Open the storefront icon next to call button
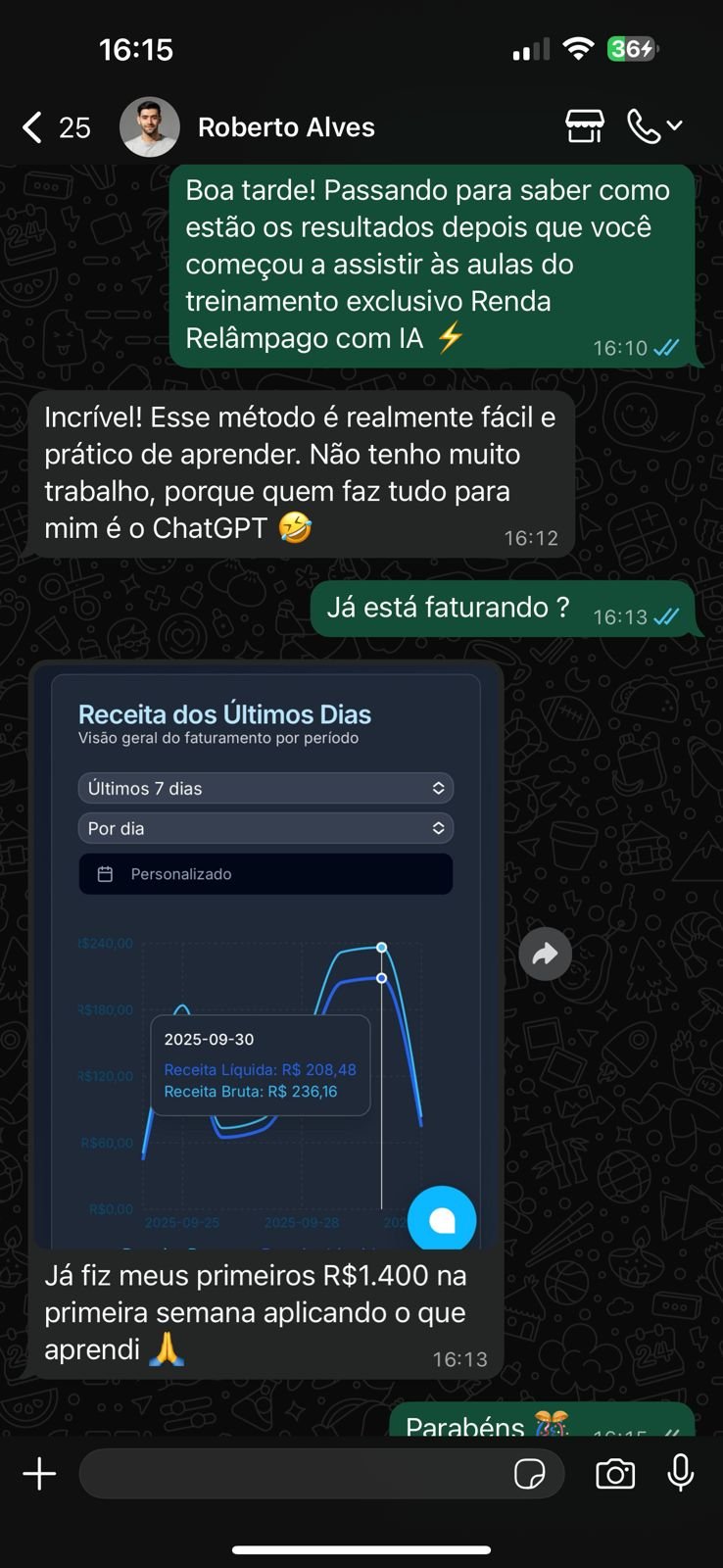The width and height of the screenshot is (723, 1568). pyautogui.click(x=584, y=125)
